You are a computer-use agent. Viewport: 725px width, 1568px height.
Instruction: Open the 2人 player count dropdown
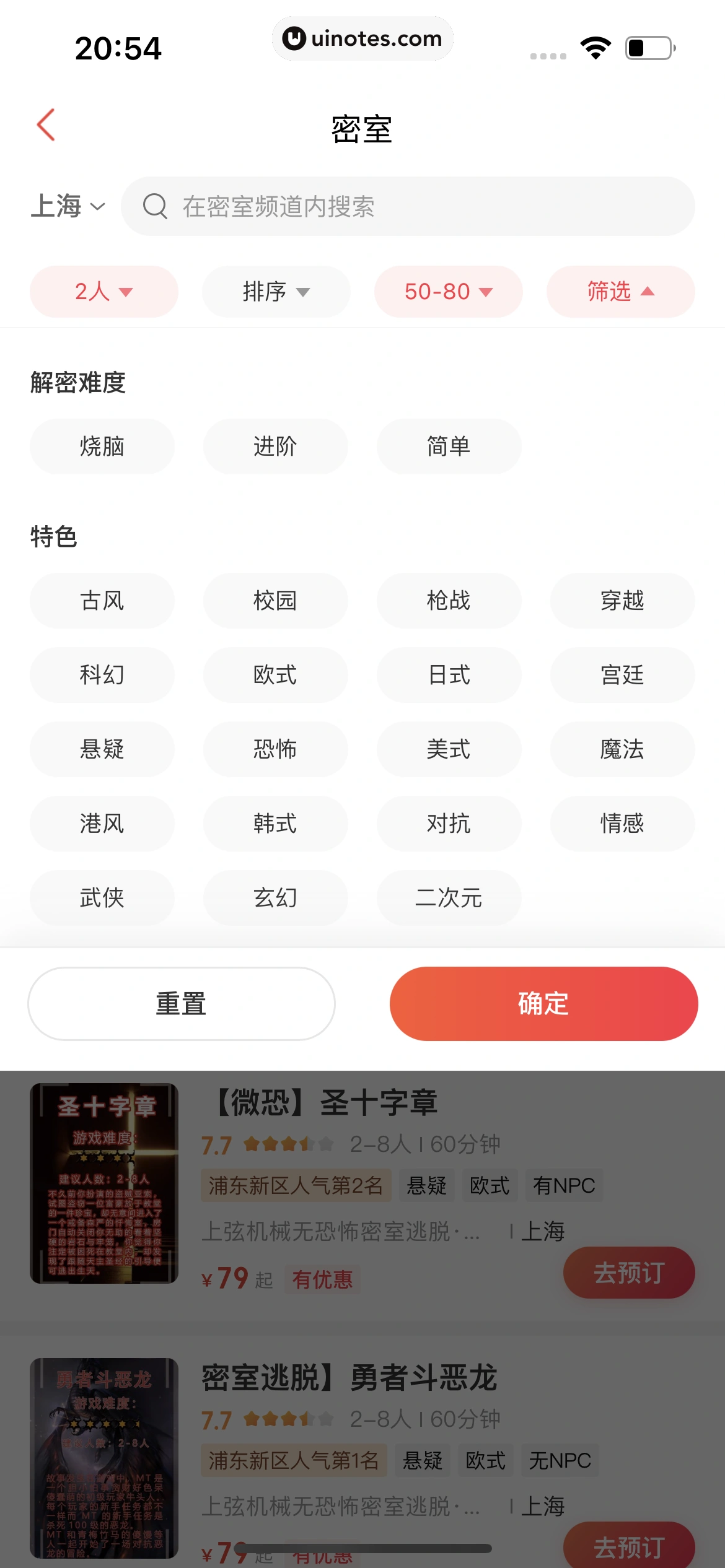[x=103, y=292]
